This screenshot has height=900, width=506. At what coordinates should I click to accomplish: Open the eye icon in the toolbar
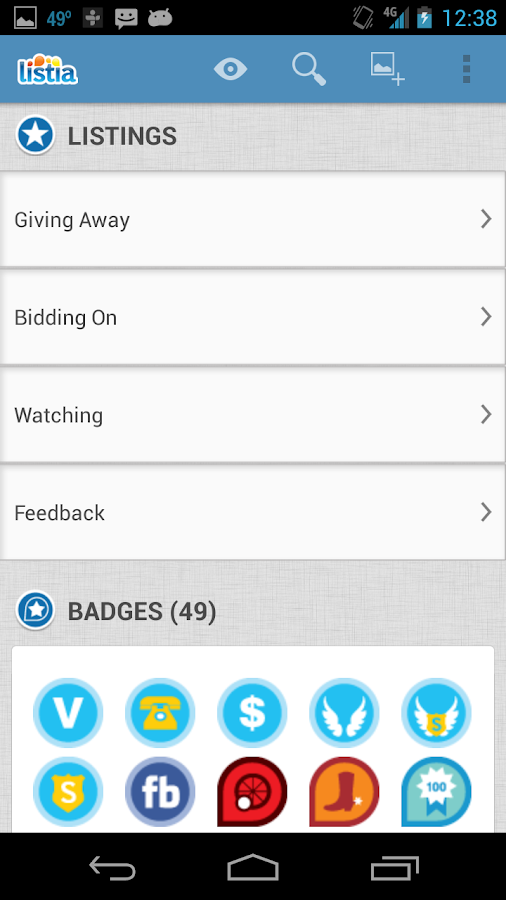[231, 69]
